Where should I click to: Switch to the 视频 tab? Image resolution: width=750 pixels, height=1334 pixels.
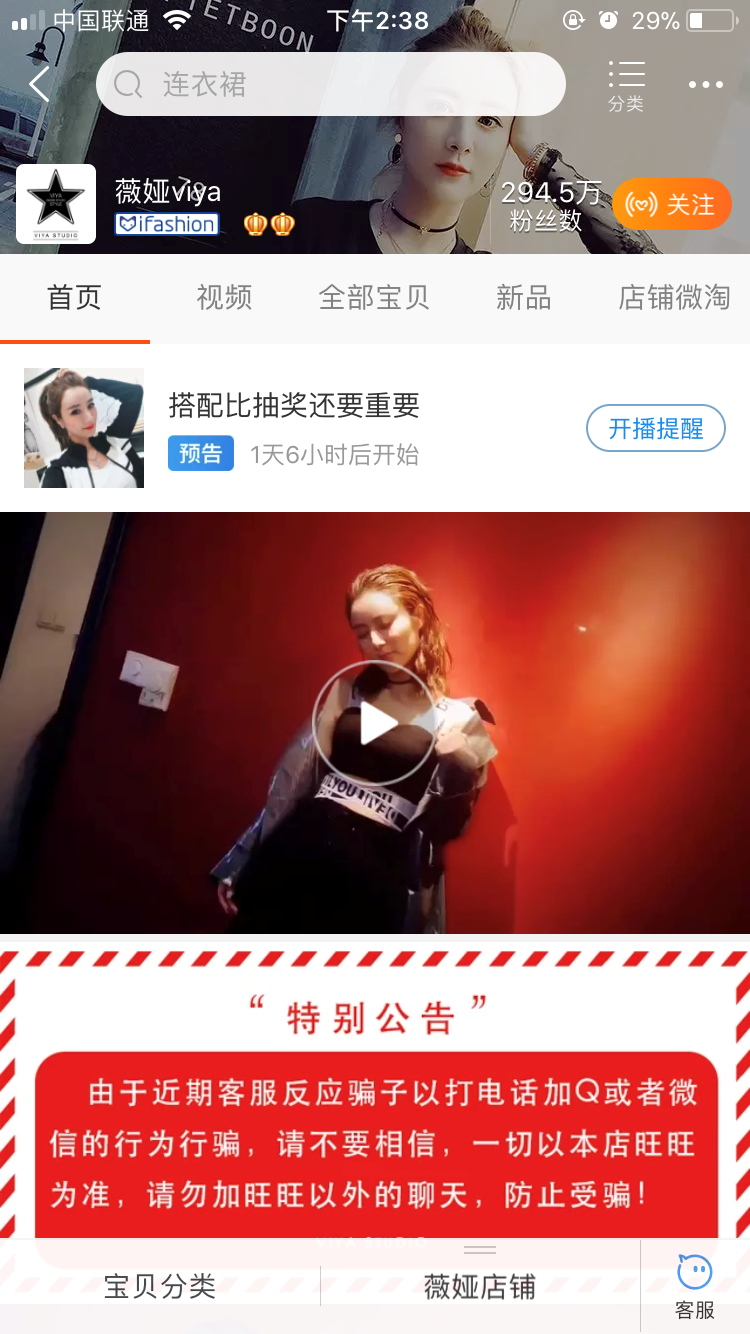click(223, 297)
